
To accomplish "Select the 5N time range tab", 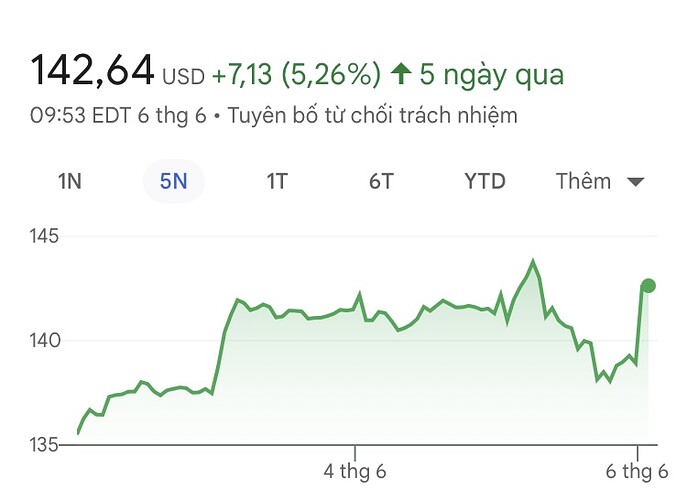I will [x=173, y=181].
